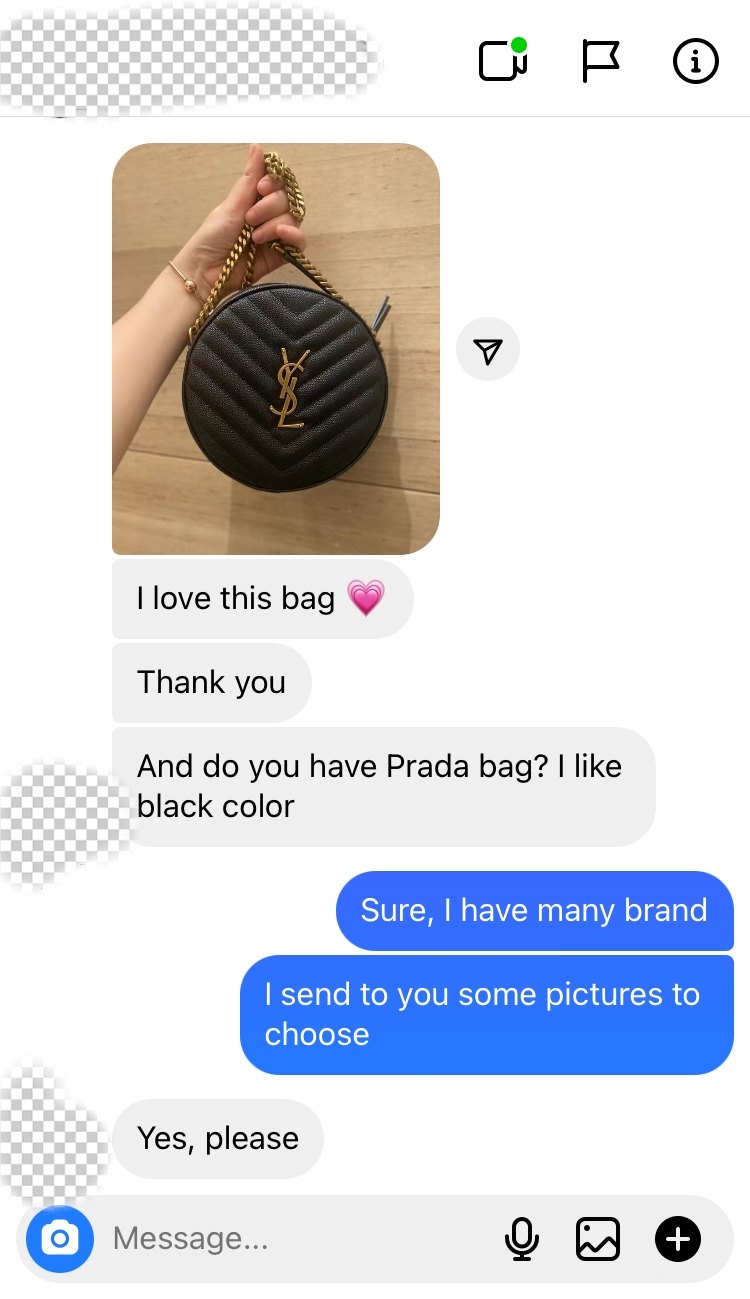Open conversation info details
750x1299 pixels.
tap(696, 62)
